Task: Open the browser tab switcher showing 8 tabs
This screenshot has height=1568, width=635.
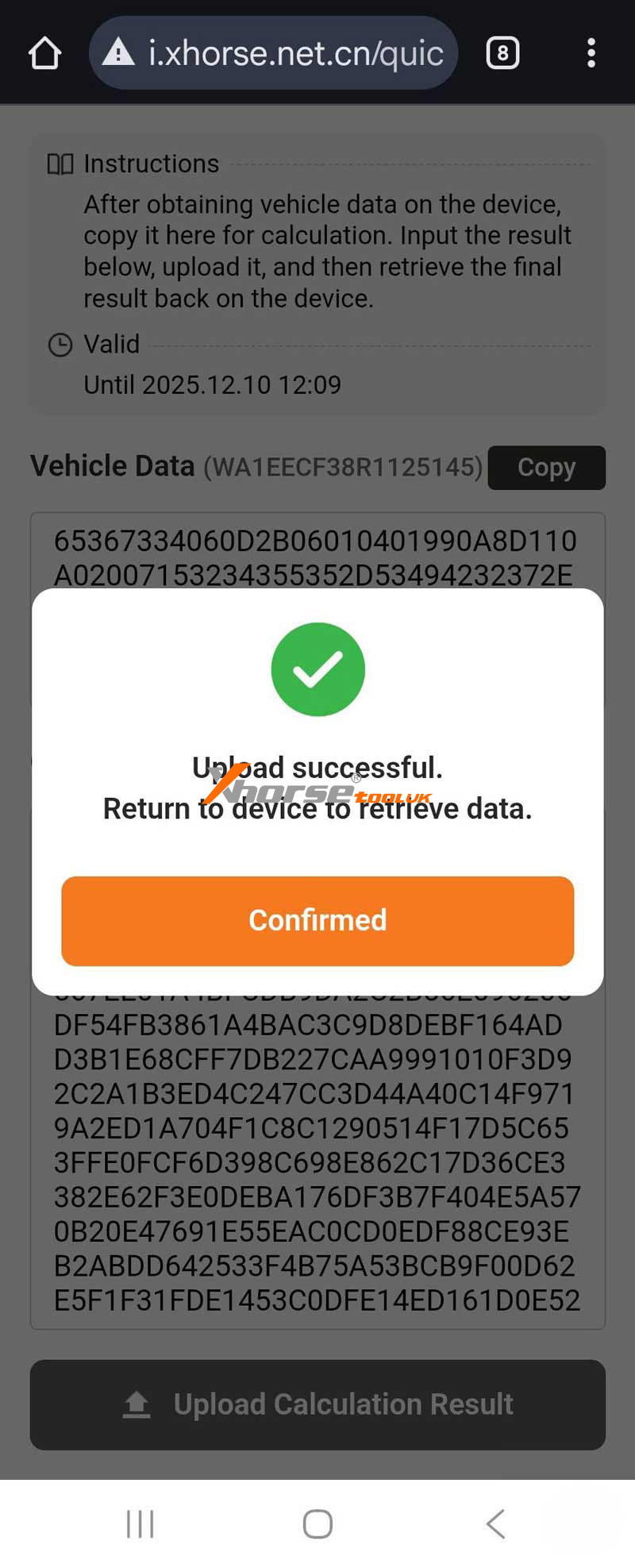Action: [502, 52]
